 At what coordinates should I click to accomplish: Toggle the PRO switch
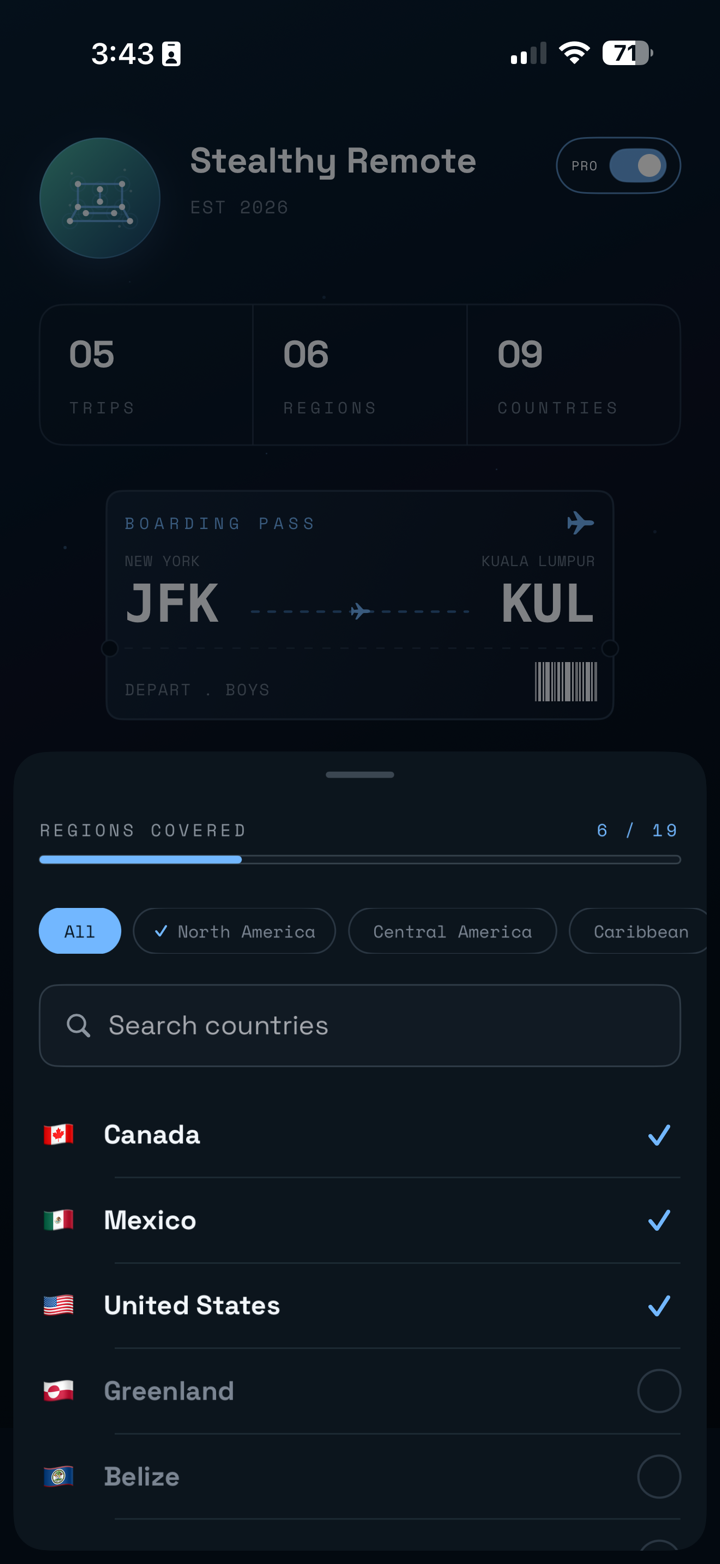pyautogui.click(x=637, y=166)
